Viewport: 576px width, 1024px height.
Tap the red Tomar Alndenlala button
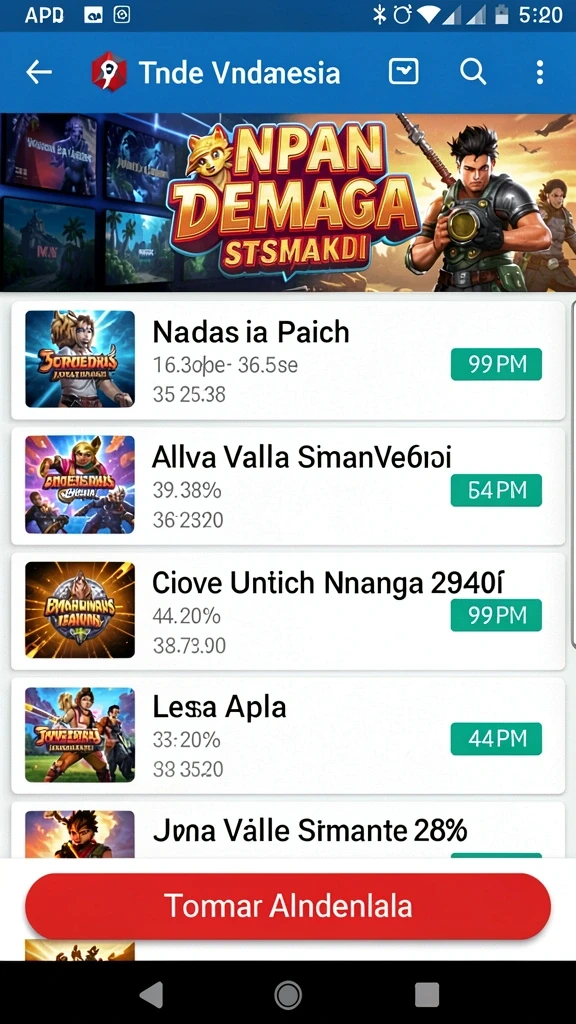(288, 906)
